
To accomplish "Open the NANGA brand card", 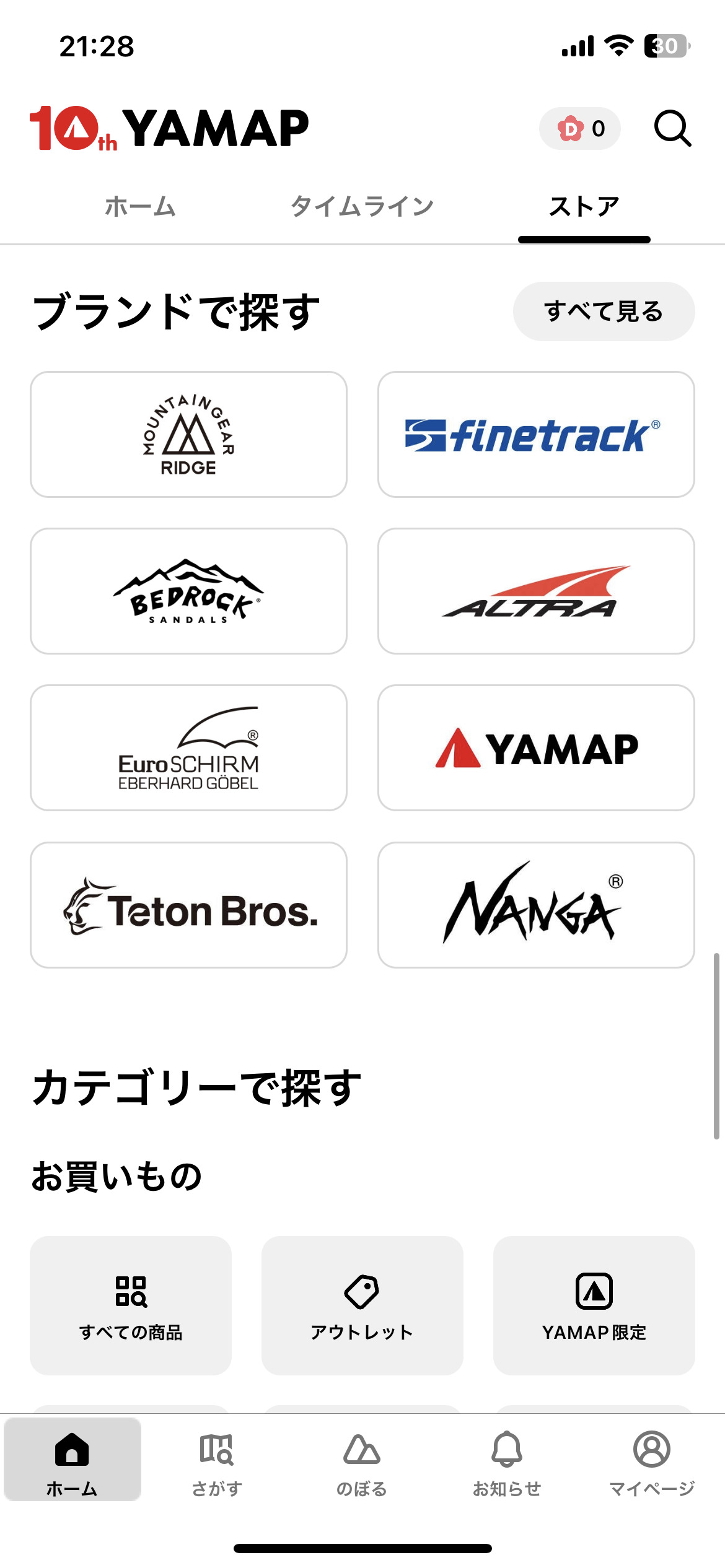I will point(536,905).
